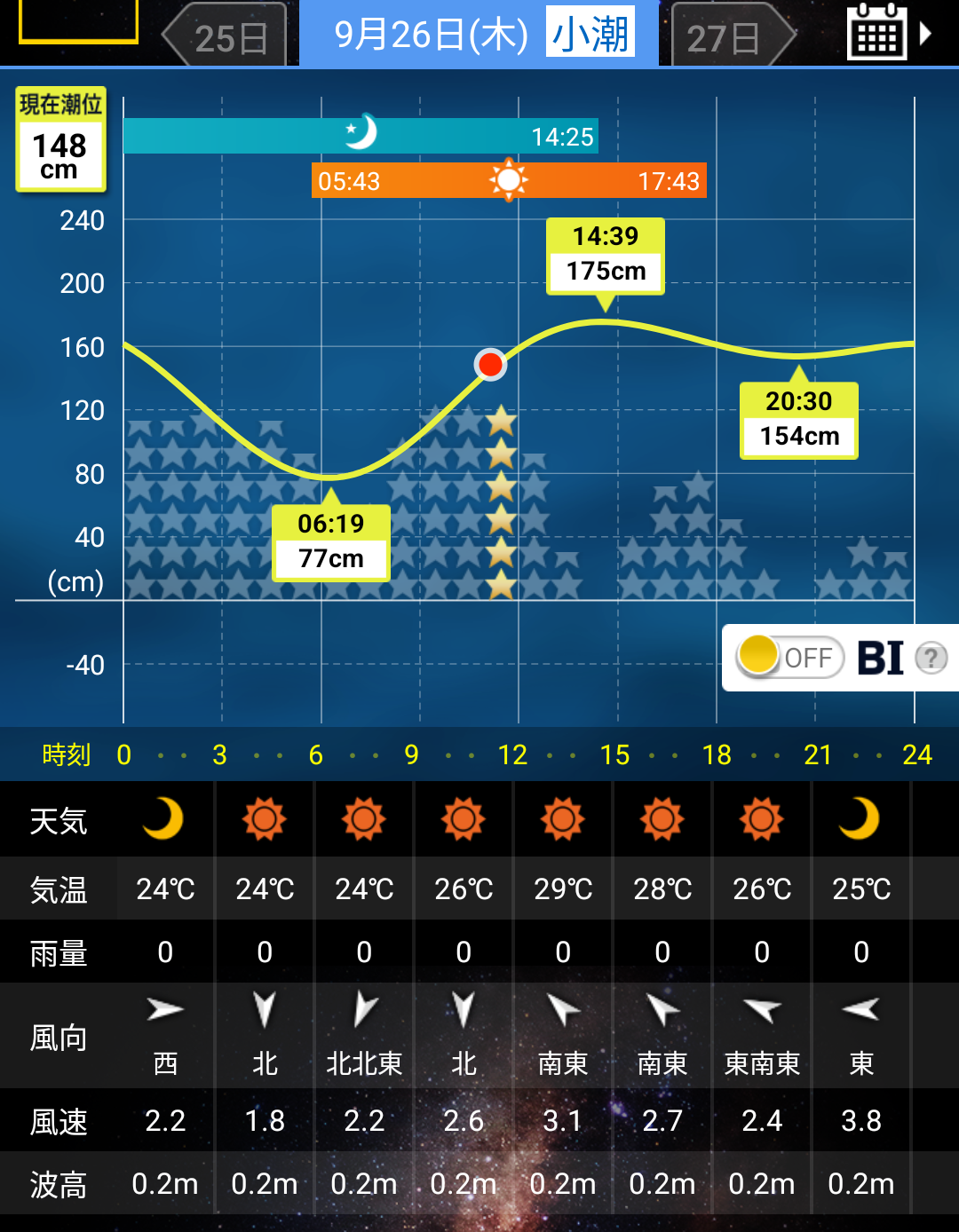
Task: Toggle the BI switch on
Action: pyautogui.click(x=789, y=658)
